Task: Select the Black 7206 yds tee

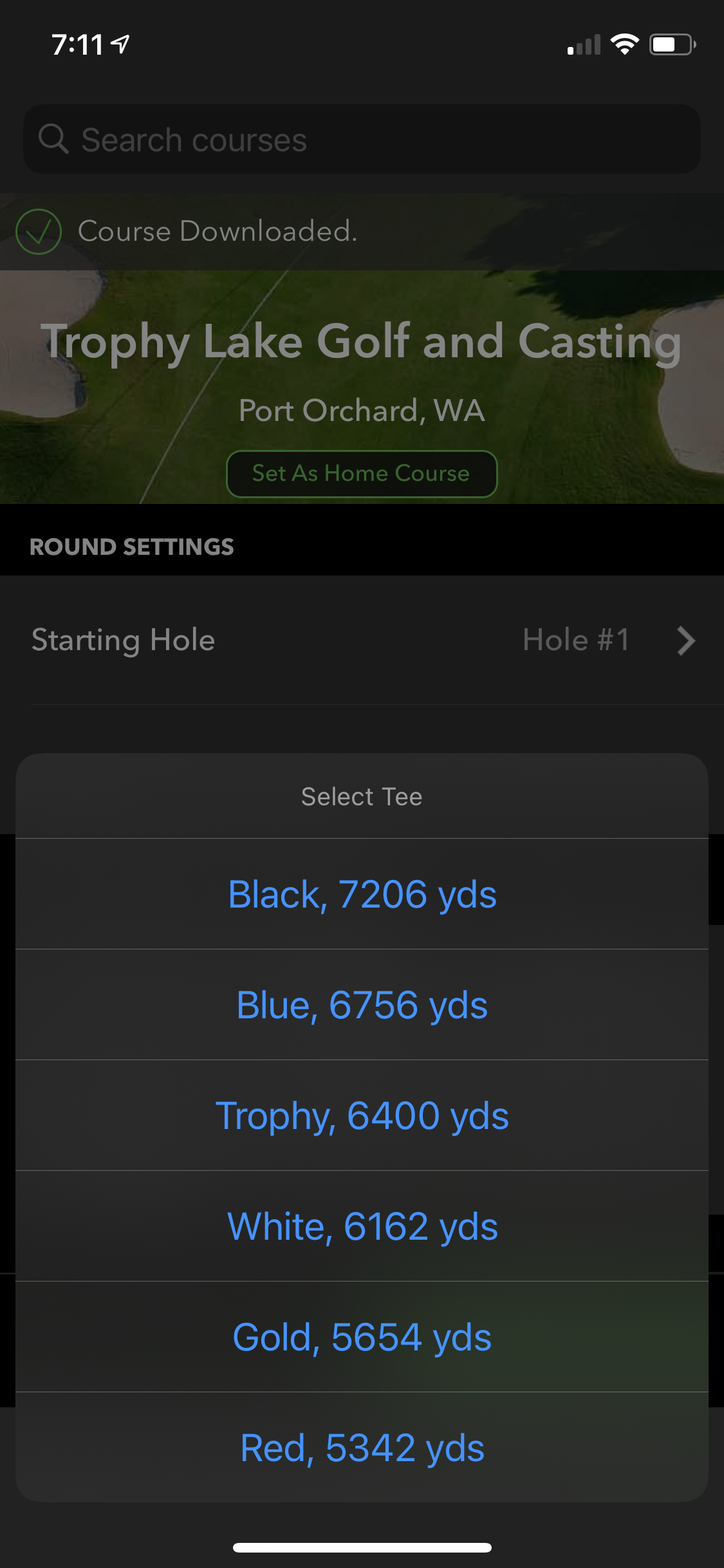Action: click(362, 894)
